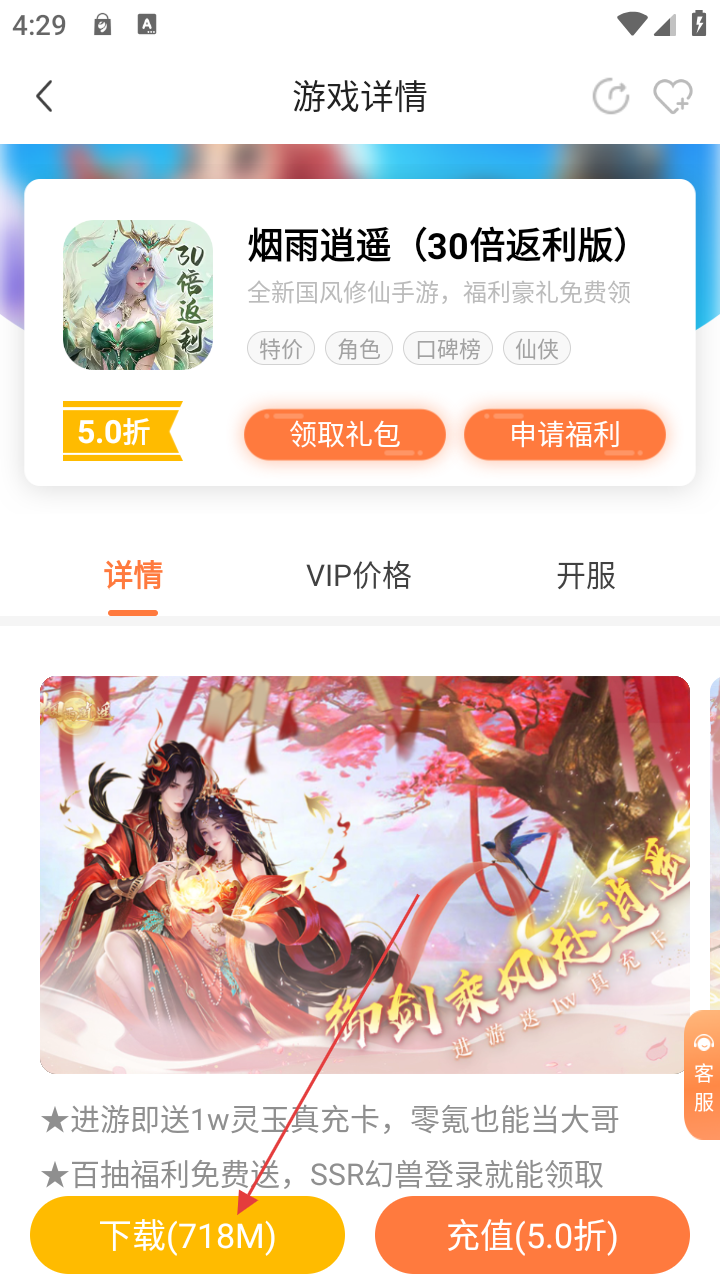Tap the 仙侠 tag chip
This screenshot has width=720, height=1280.
(537, 349)
